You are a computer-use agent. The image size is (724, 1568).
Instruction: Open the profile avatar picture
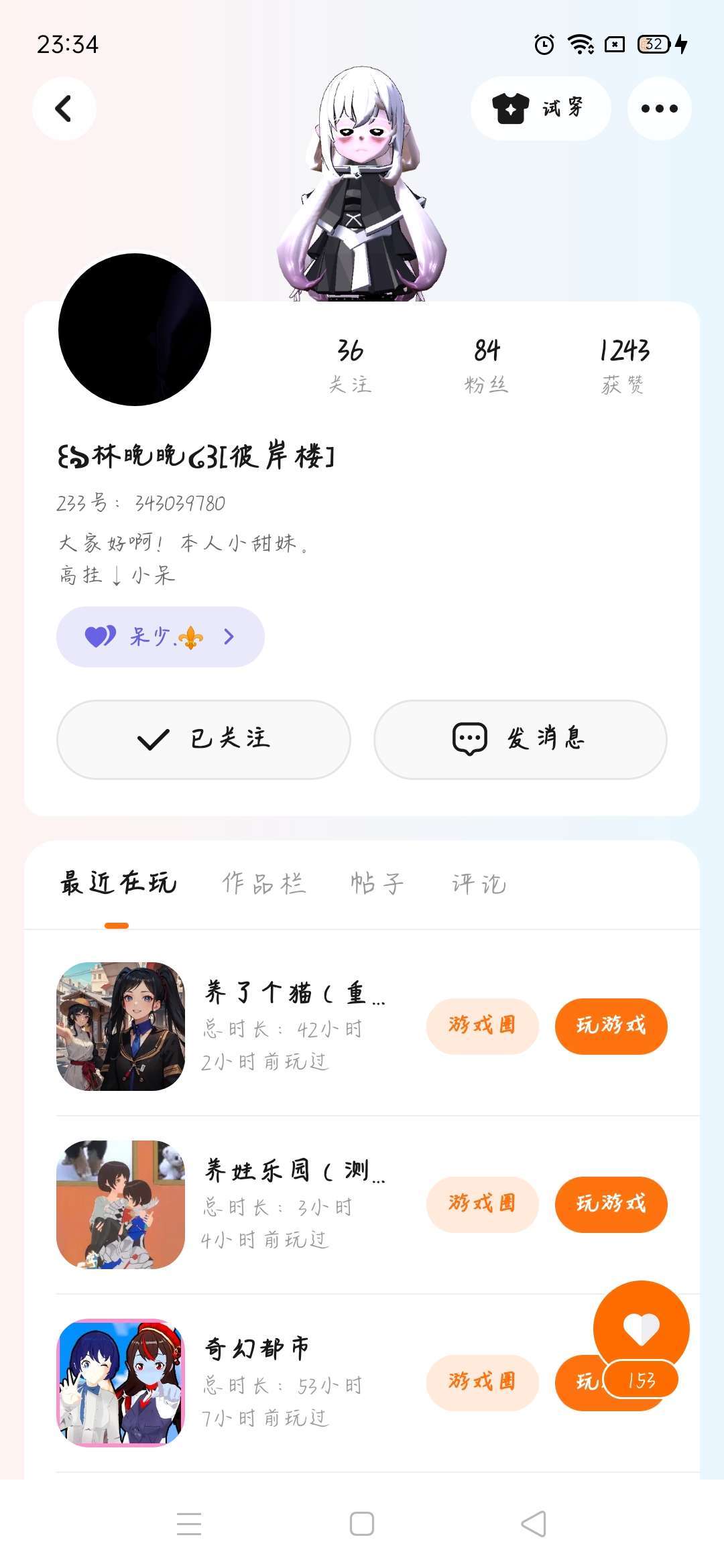click(135, 329)
